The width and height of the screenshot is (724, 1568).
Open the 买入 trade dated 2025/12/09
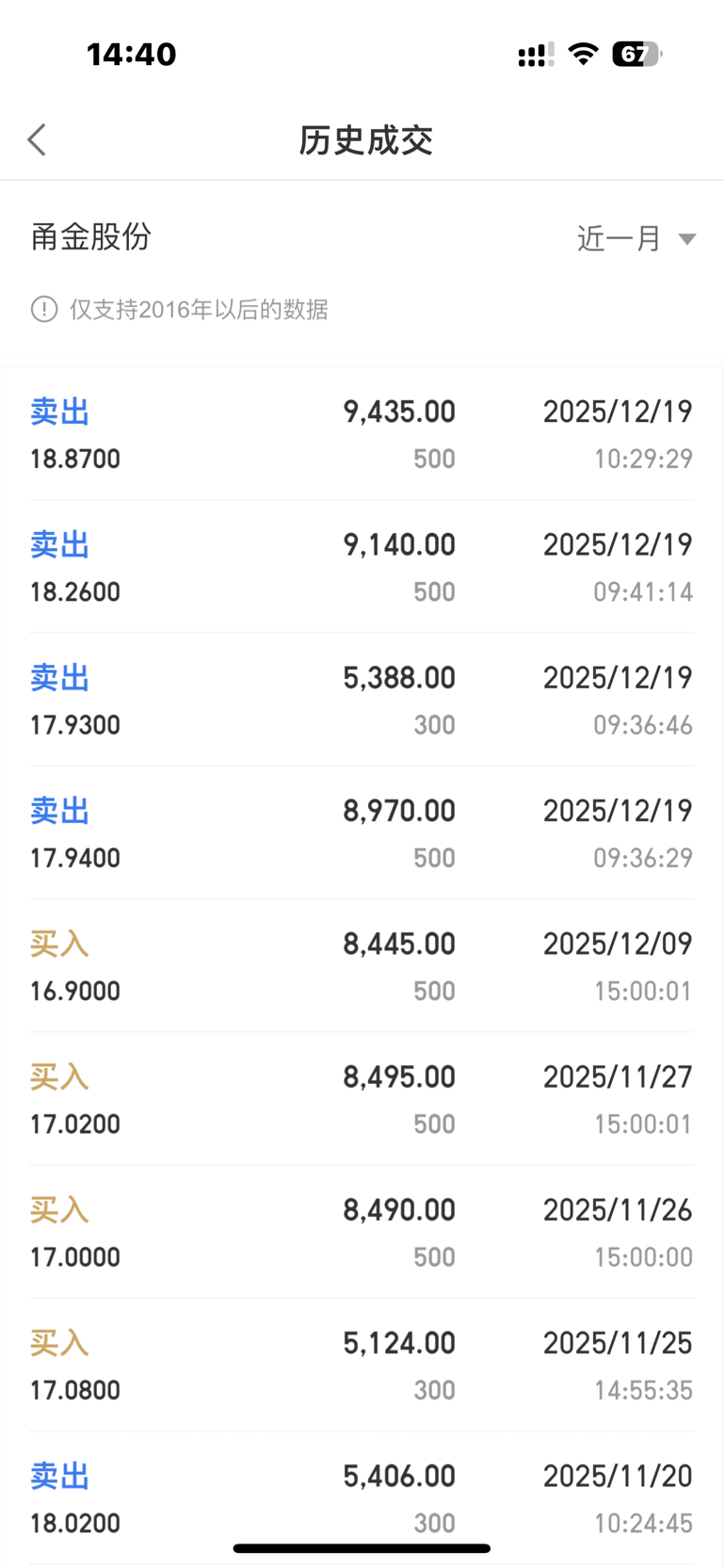tap(362, 965)
